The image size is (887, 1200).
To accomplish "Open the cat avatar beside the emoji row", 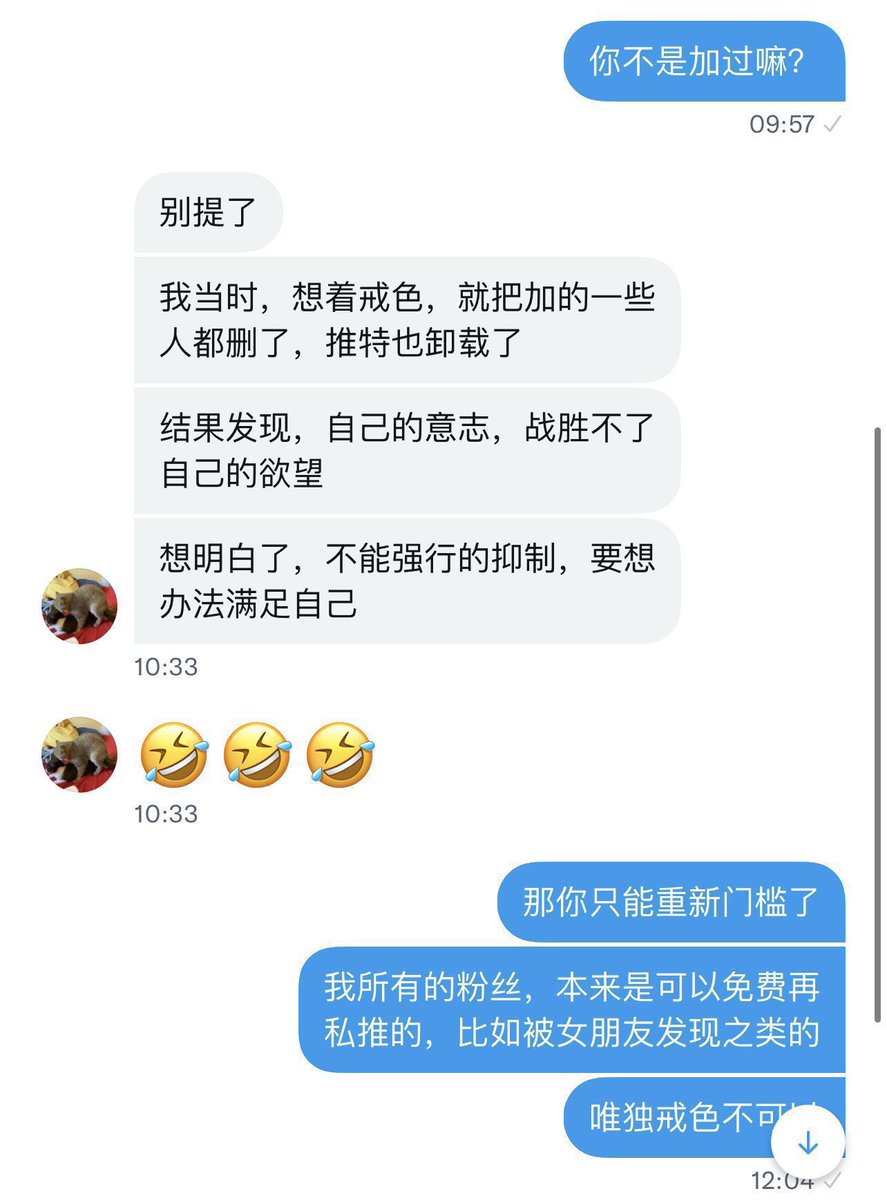I will click(x=78, y=754).
